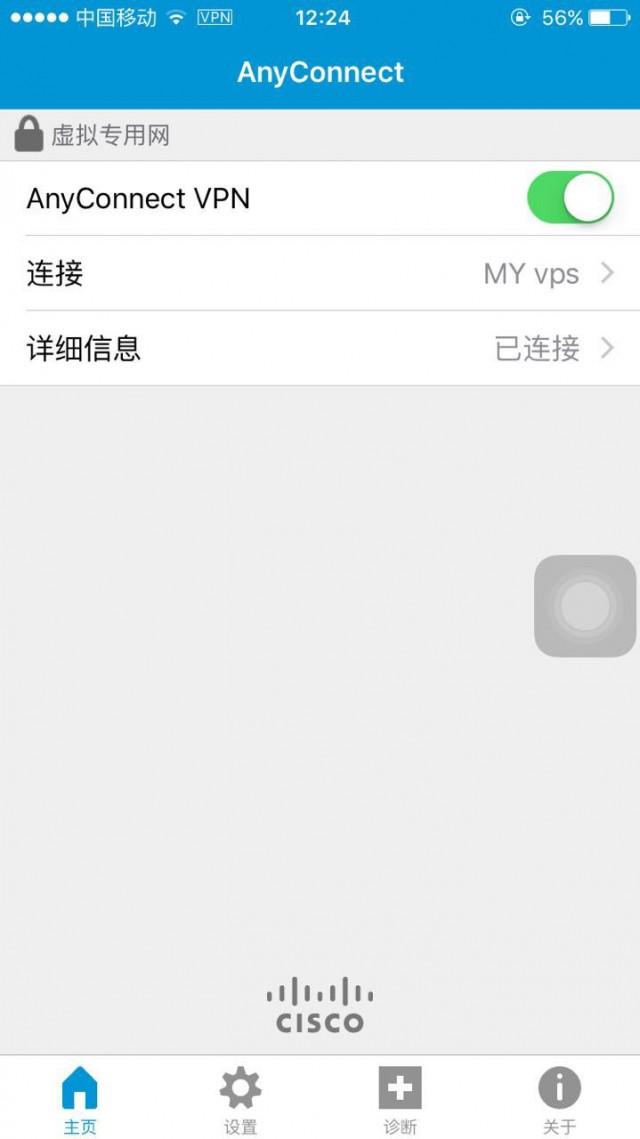Tap the AssistiveTouch floating button
The width and height of the screenshot is (640, 1139).
pyautogui.click(x=585, y=606)
